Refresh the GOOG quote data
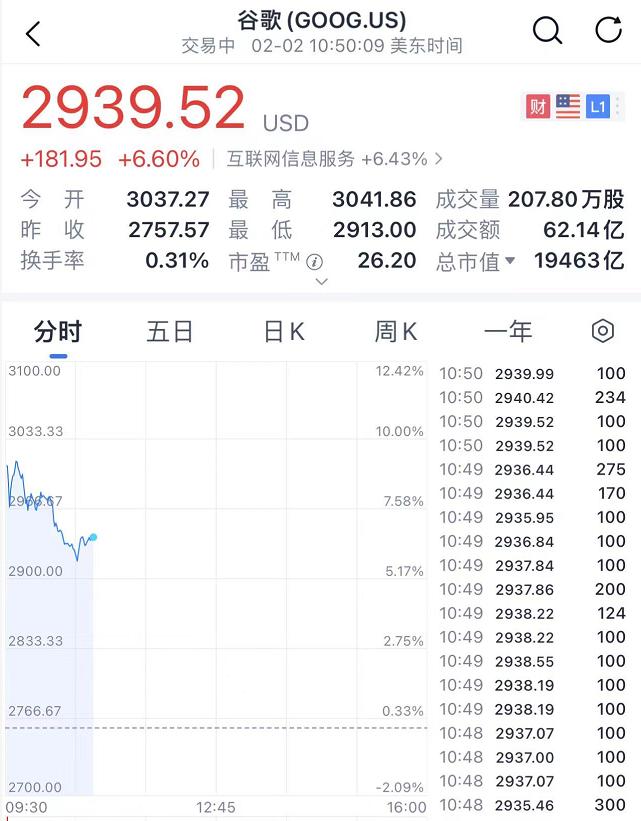The image size is (641, 821). (x=608, y=31)
